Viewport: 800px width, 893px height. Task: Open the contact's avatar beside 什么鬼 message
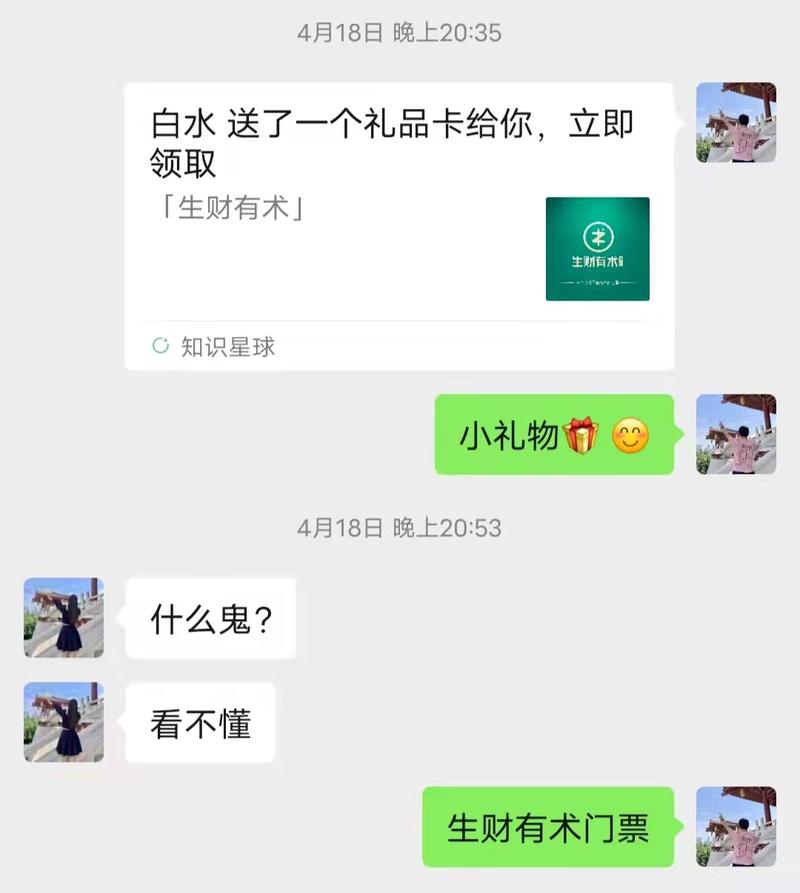tap(62, 617)
